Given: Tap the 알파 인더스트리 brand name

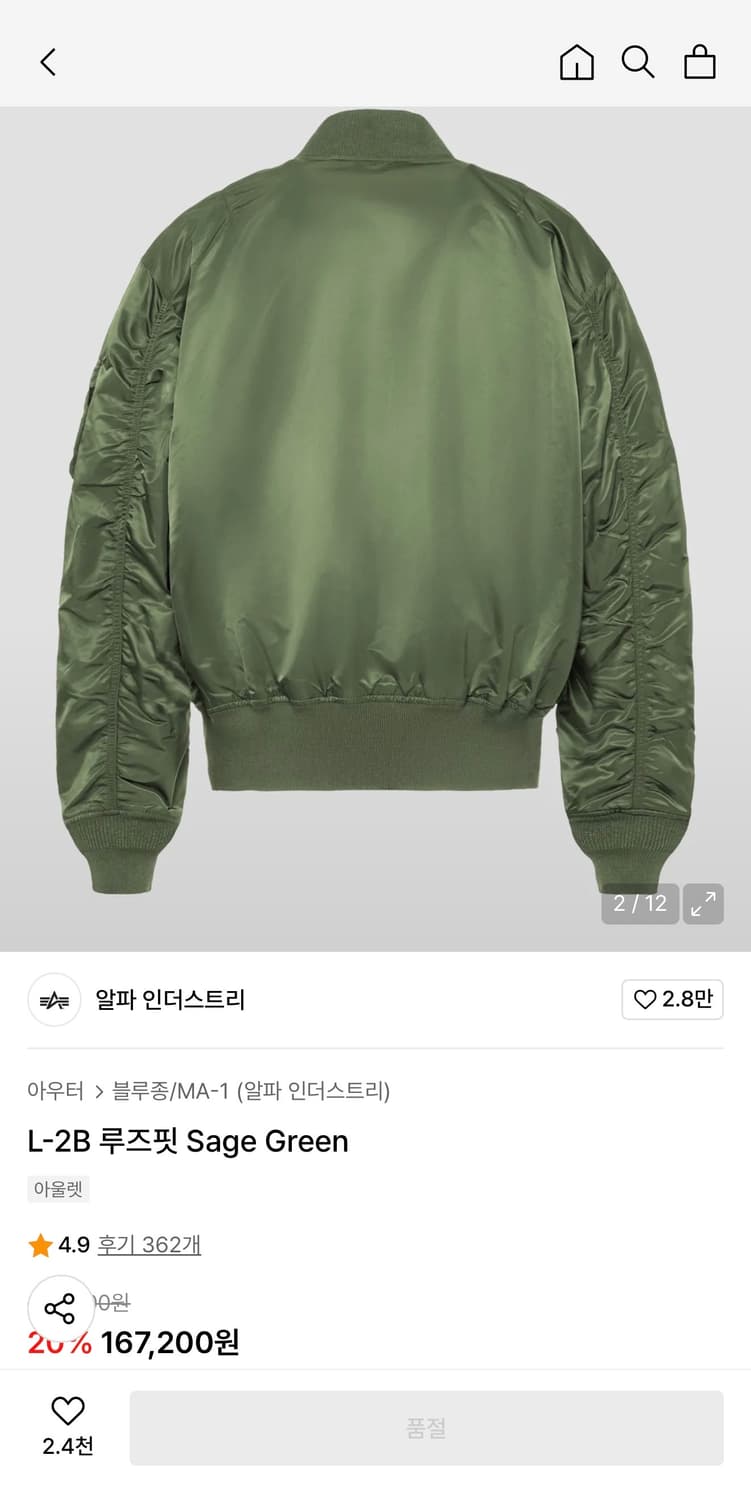Looking at the screenshot, I should pyautogui.click(x=168, y=999).
